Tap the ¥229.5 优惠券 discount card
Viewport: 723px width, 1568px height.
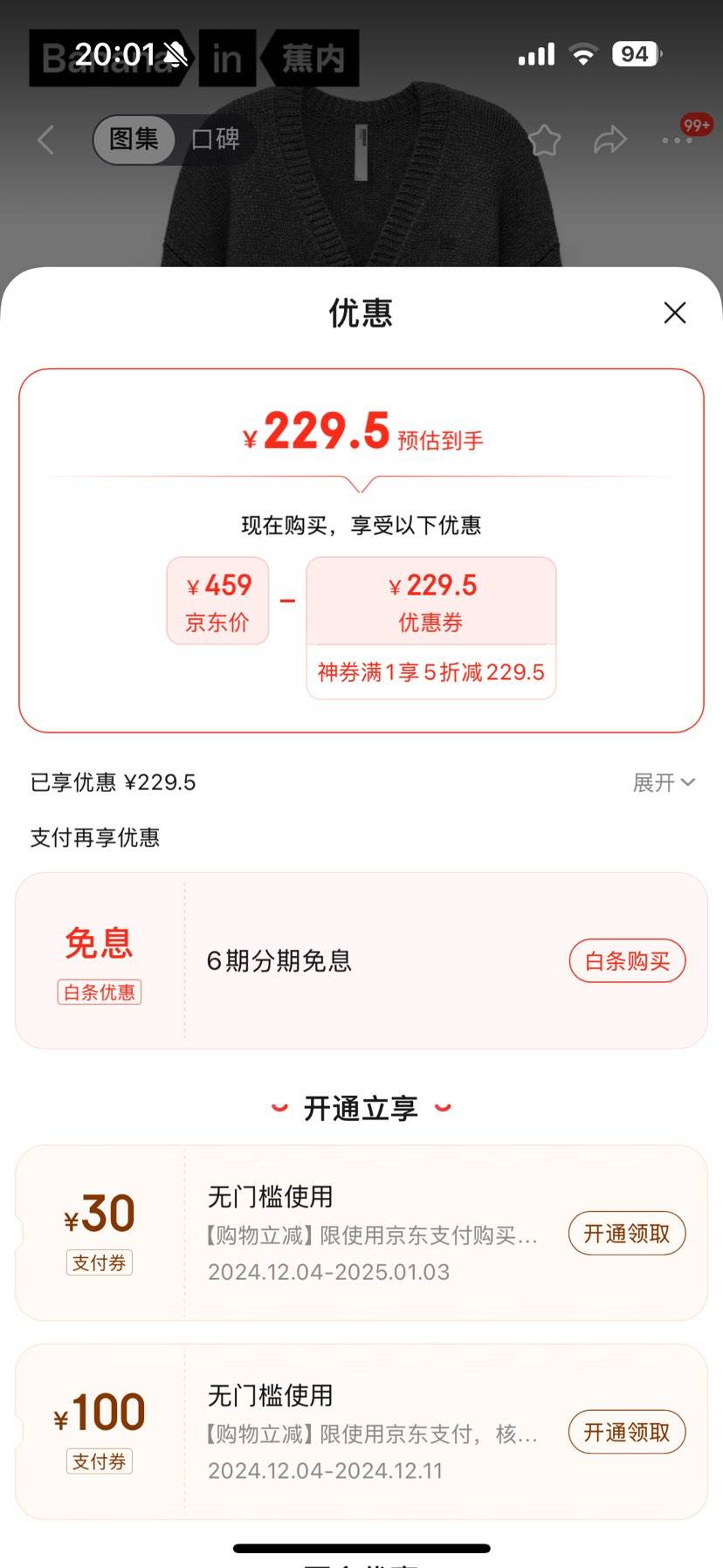click(430, 602)
